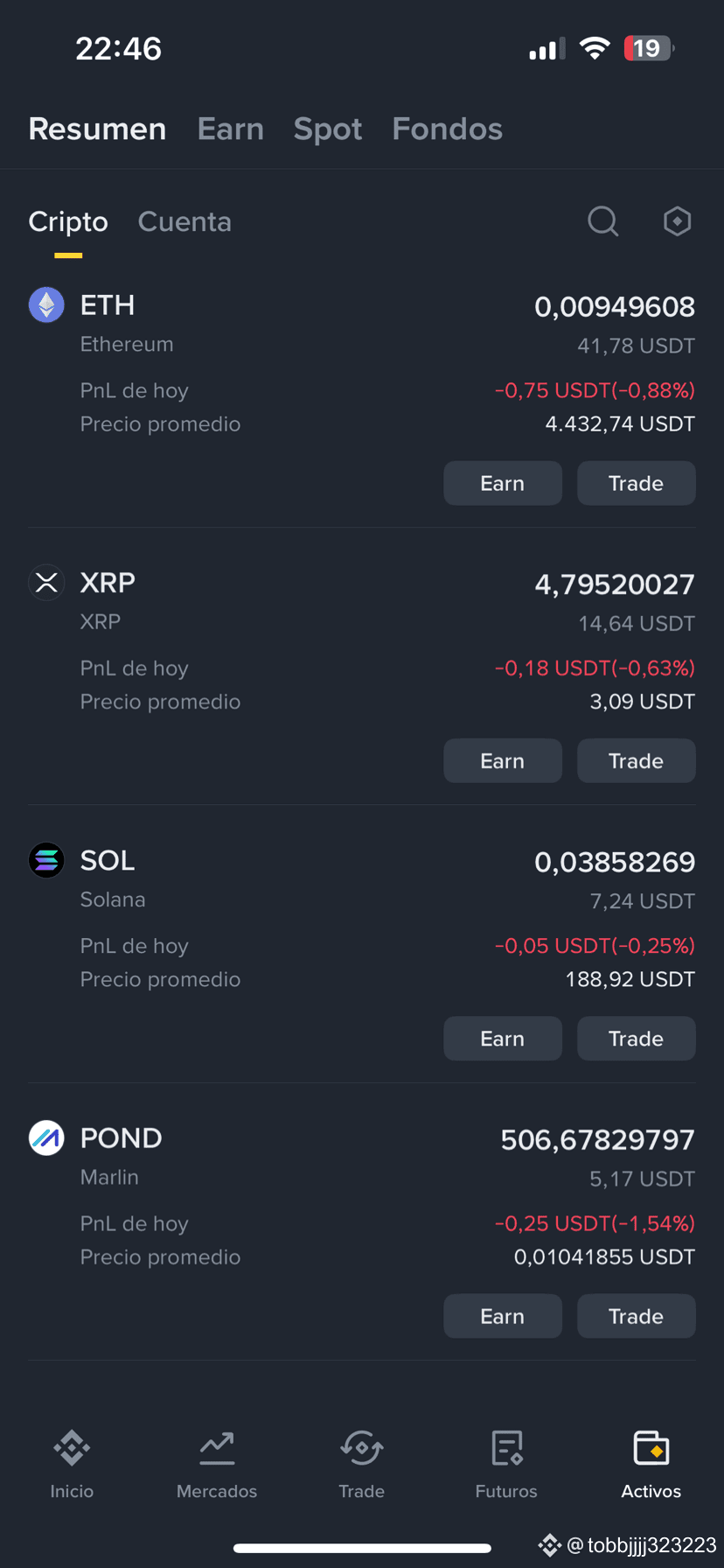Tap Earn button for POND
This screenshot has height=1568, width=724.
point(503,1316)
